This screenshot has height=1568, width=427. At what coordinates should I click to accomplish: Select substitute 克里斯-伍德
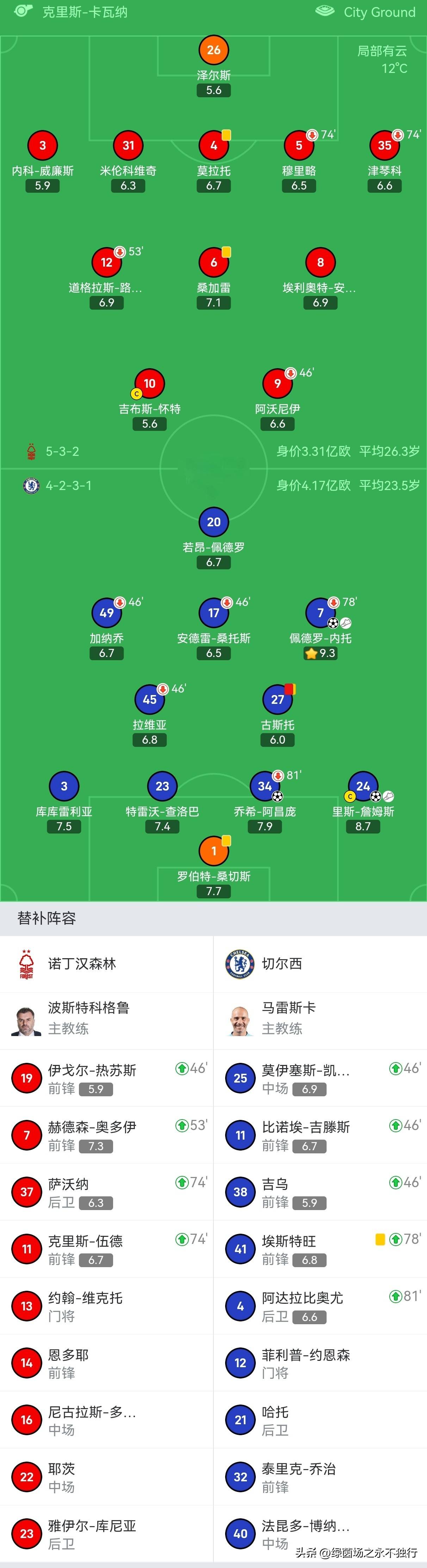click(x=107, y=1249)
